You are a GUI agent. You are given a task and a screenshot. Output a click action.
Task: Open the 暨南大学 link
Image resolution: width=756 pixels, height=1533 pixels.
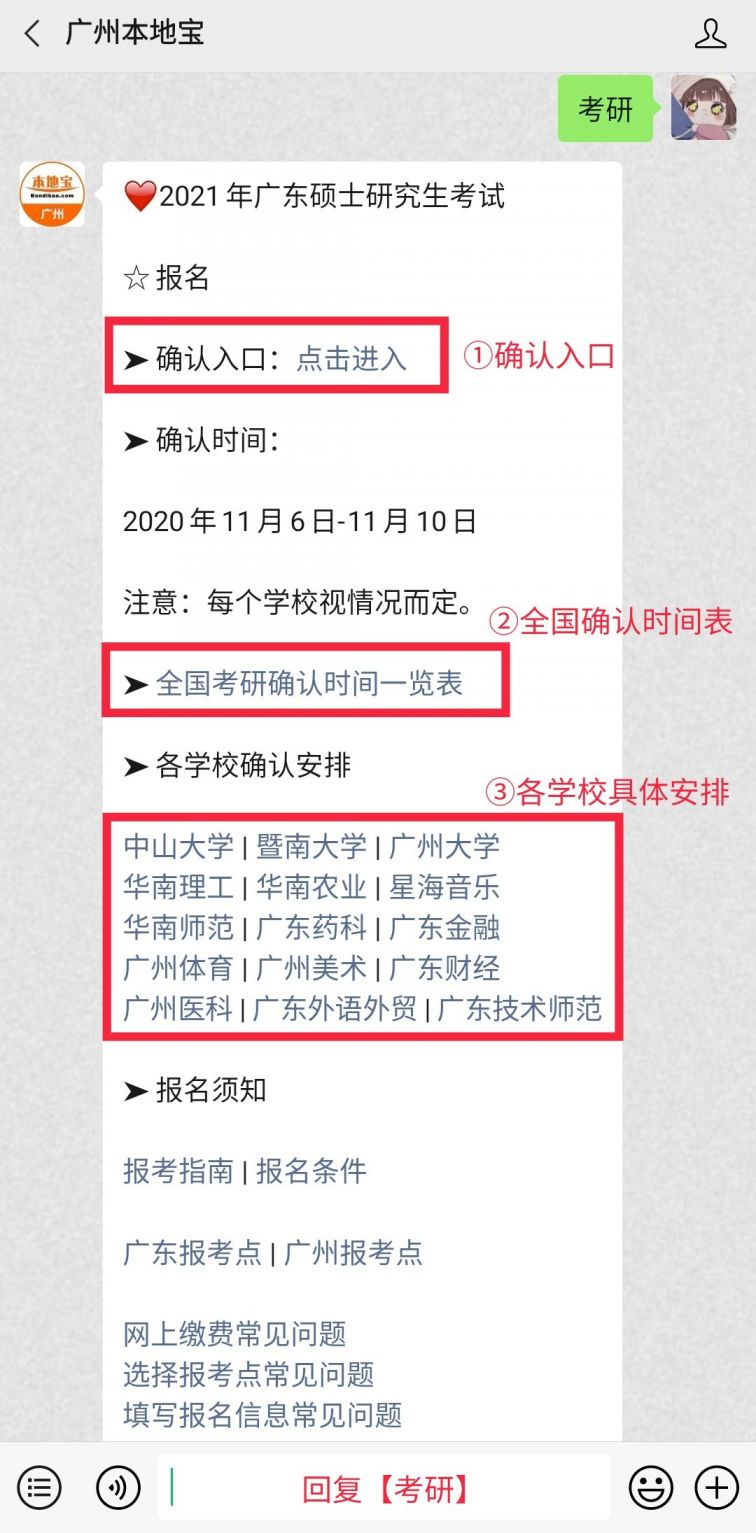pyautogui.click(x=311, y=846)
